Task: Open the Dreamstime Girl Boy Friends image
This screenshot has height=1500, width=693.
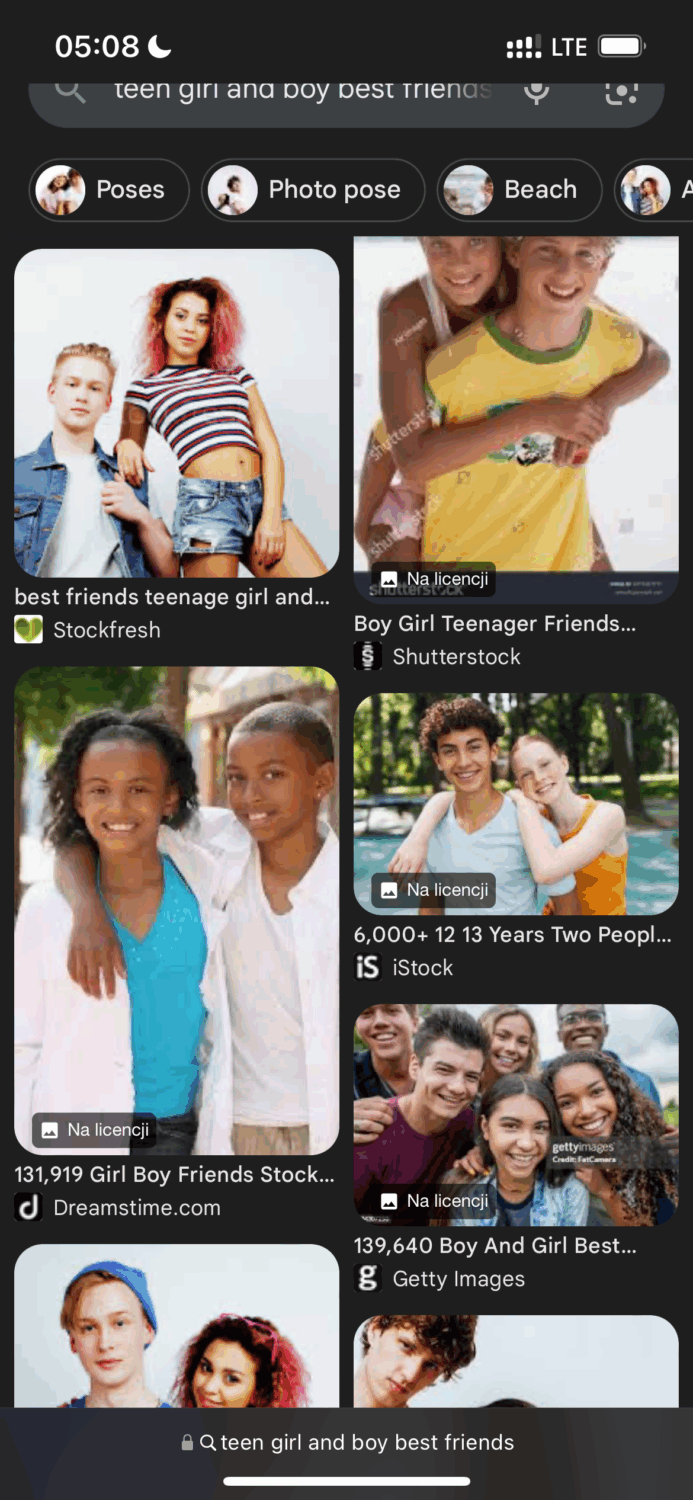Action: tap(176, 910)
